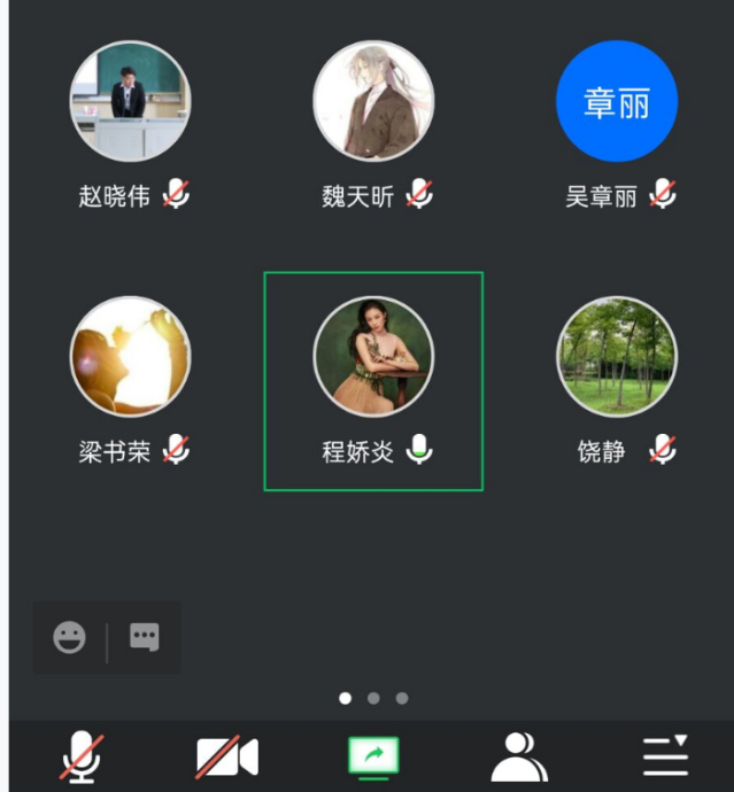Open the meeting chat
The image size is (734, 793).
point(145,638)
